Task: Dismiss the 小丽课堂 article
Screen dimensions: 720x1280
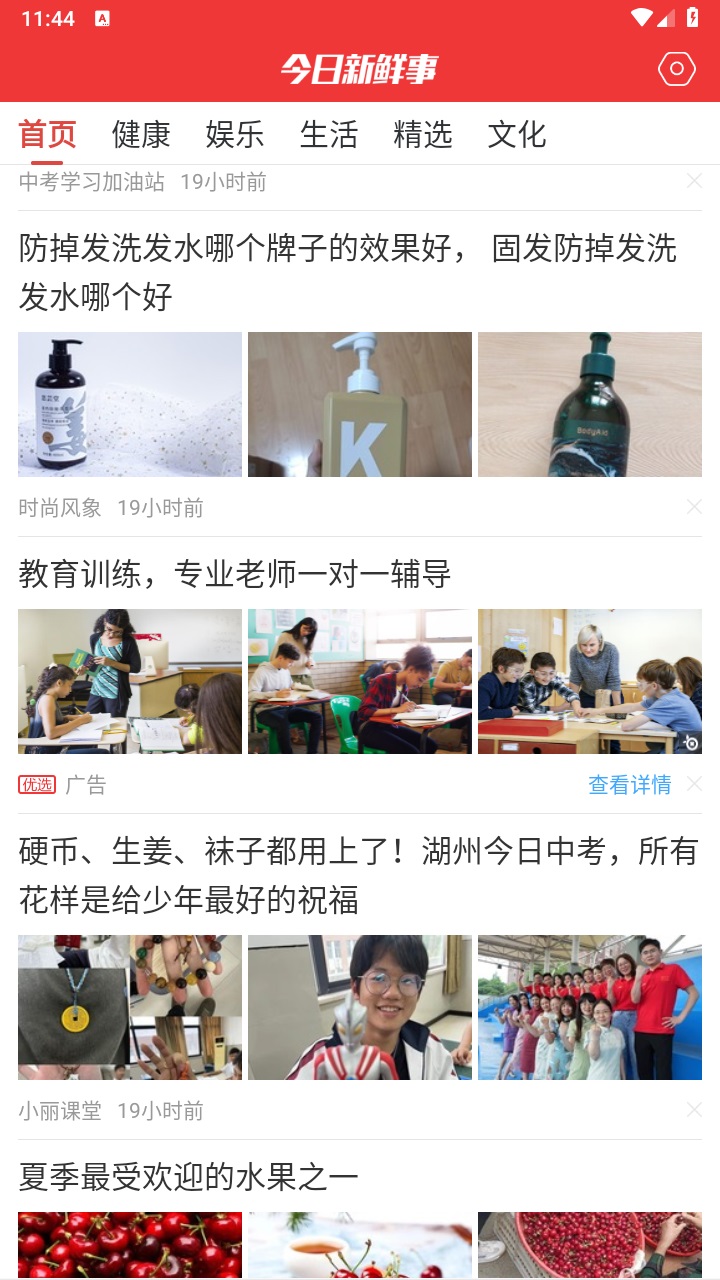Action: pos(694,1110)
